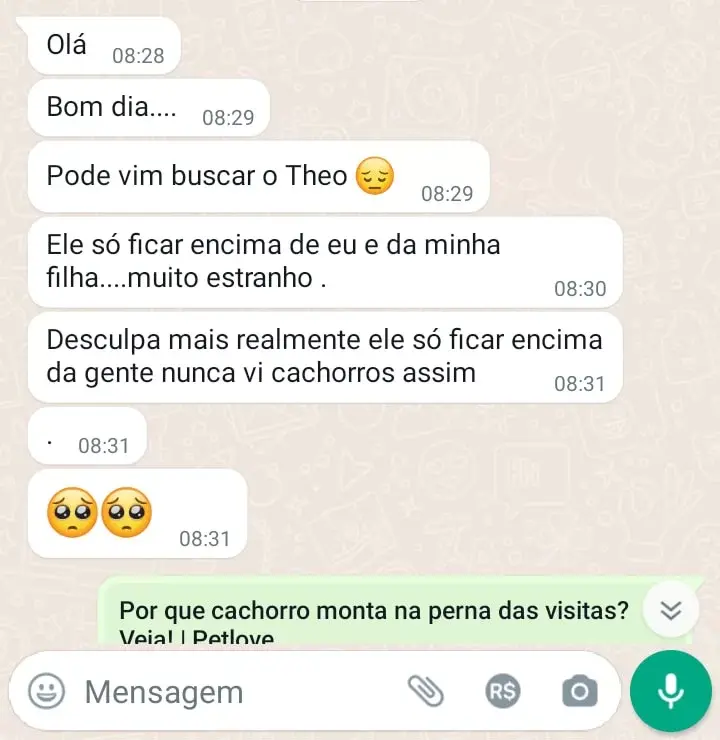Open the R$ payment option
Screen dimensions: 720x740
pyautogui.click(x=502, y=691)
